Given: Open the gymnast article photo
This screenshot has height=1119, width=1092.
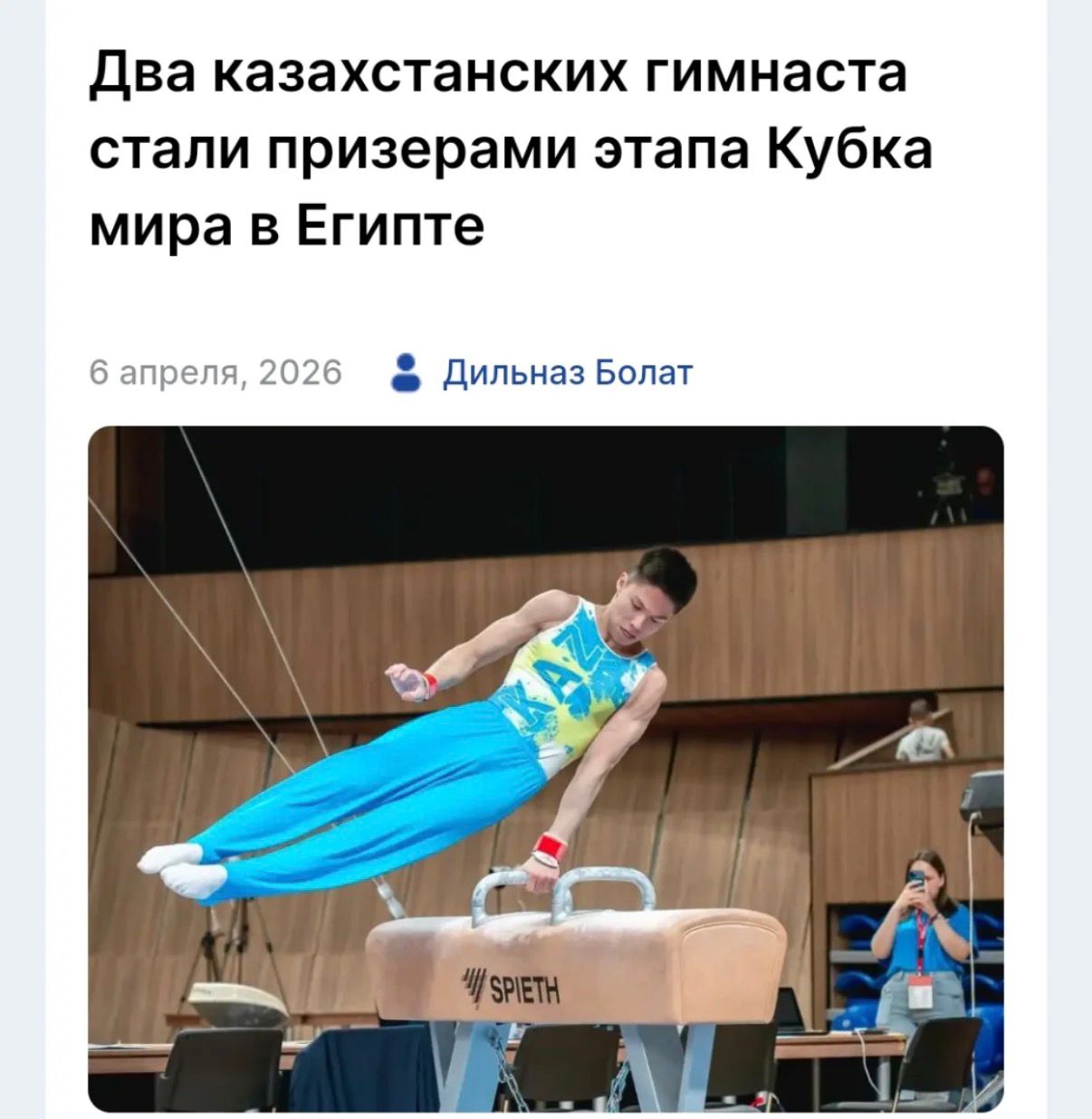Looking at the screenshot, I should click(x=545, y=768).
